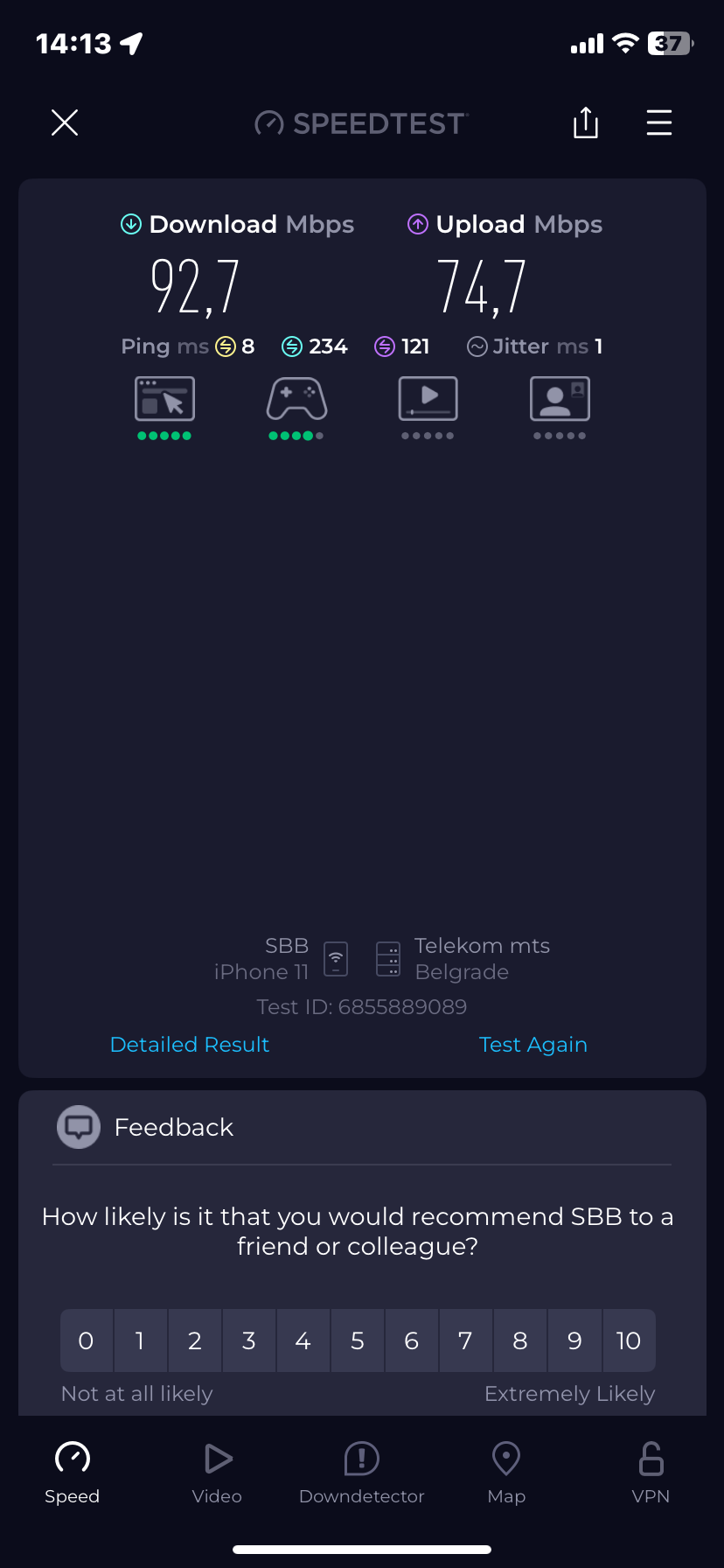Tap Test Again to rerun
The width and height of the screenshot is (724, 1568).
[x=533, y=1045]
